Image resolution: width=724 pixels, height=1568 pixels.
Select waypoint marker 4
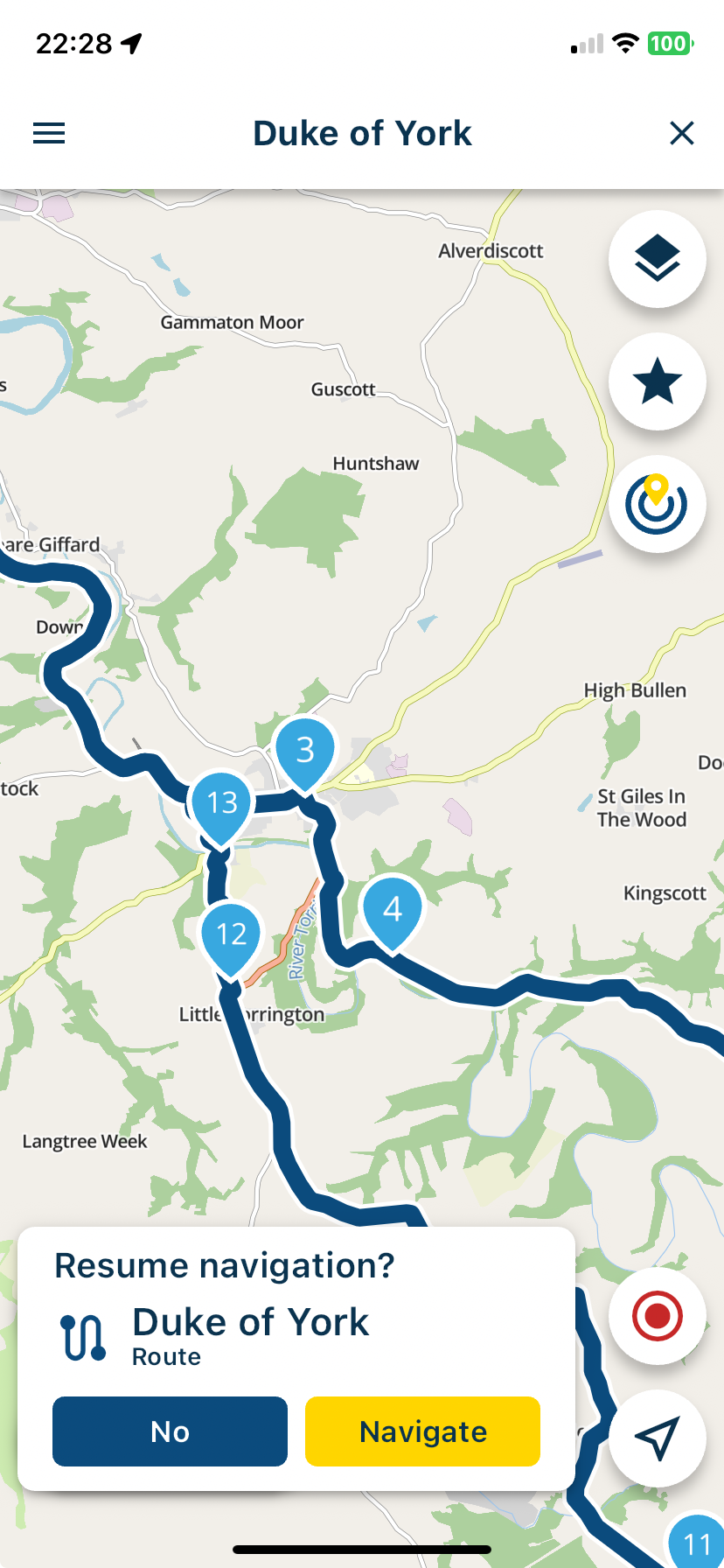tap(393, 909)
